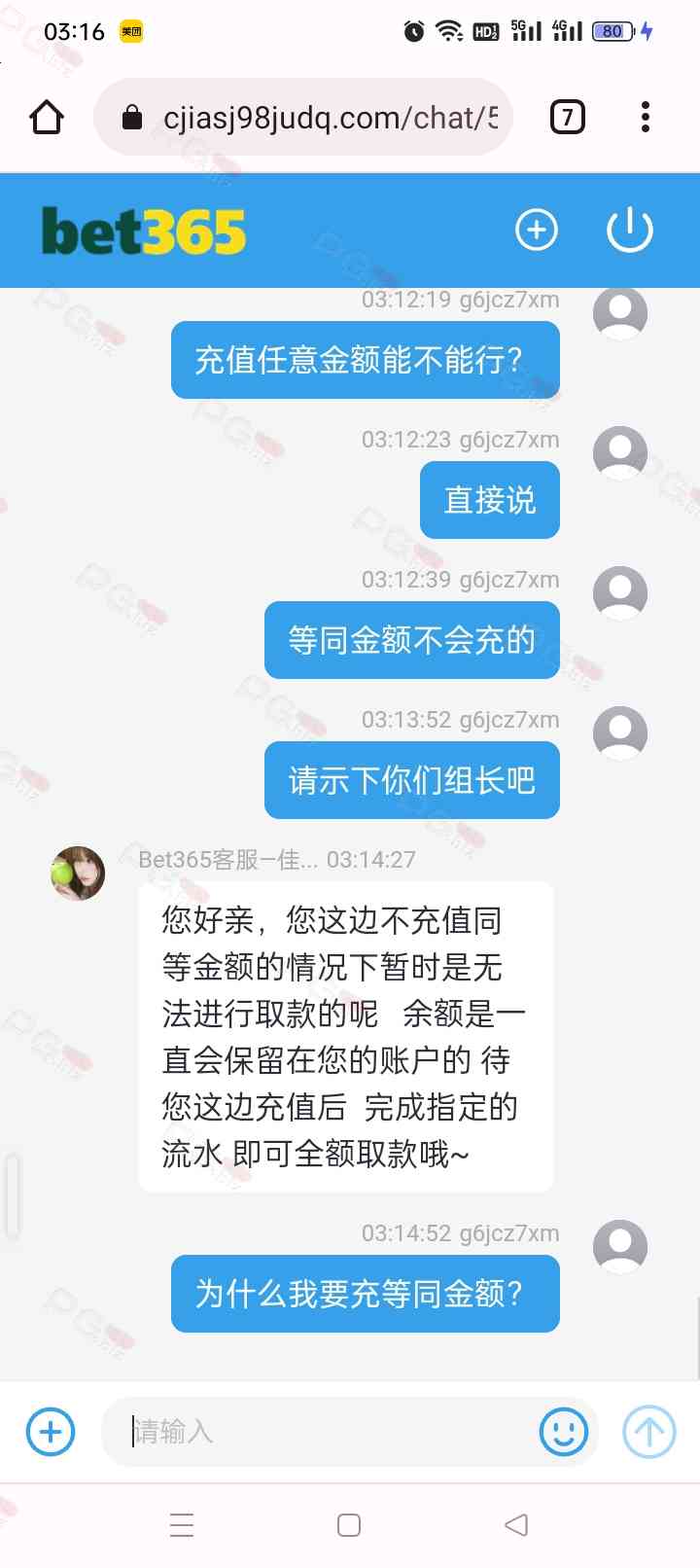Image resolution: width=700 pixels, height=1568 pixels.
Task: Open the browser tab switcher showing 7
Action: (568, 118)
